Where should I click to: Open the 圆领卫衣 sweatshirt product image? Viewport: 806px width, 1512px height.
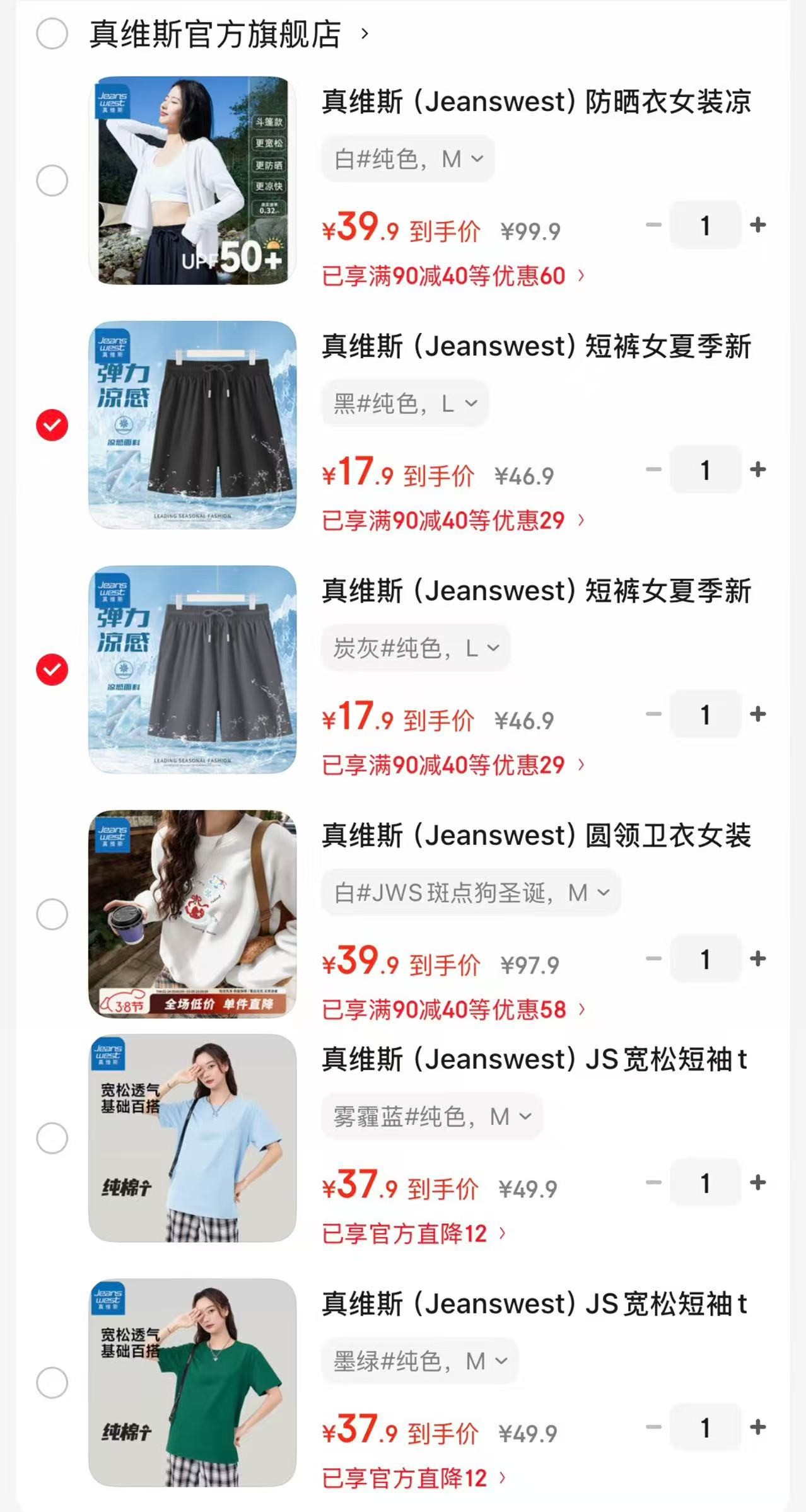coord(192,914)
